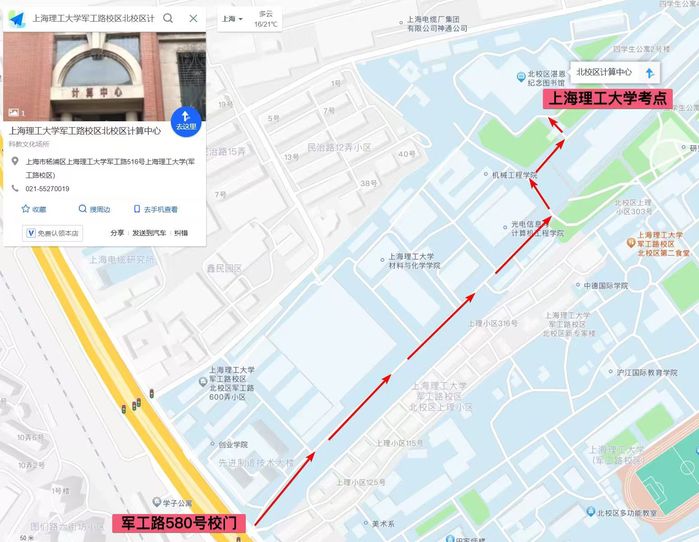Tap the route arrow on the 北校区计算中心 popup
The width and height of the screenshot is (699, 542).
(x=649, y=73)
